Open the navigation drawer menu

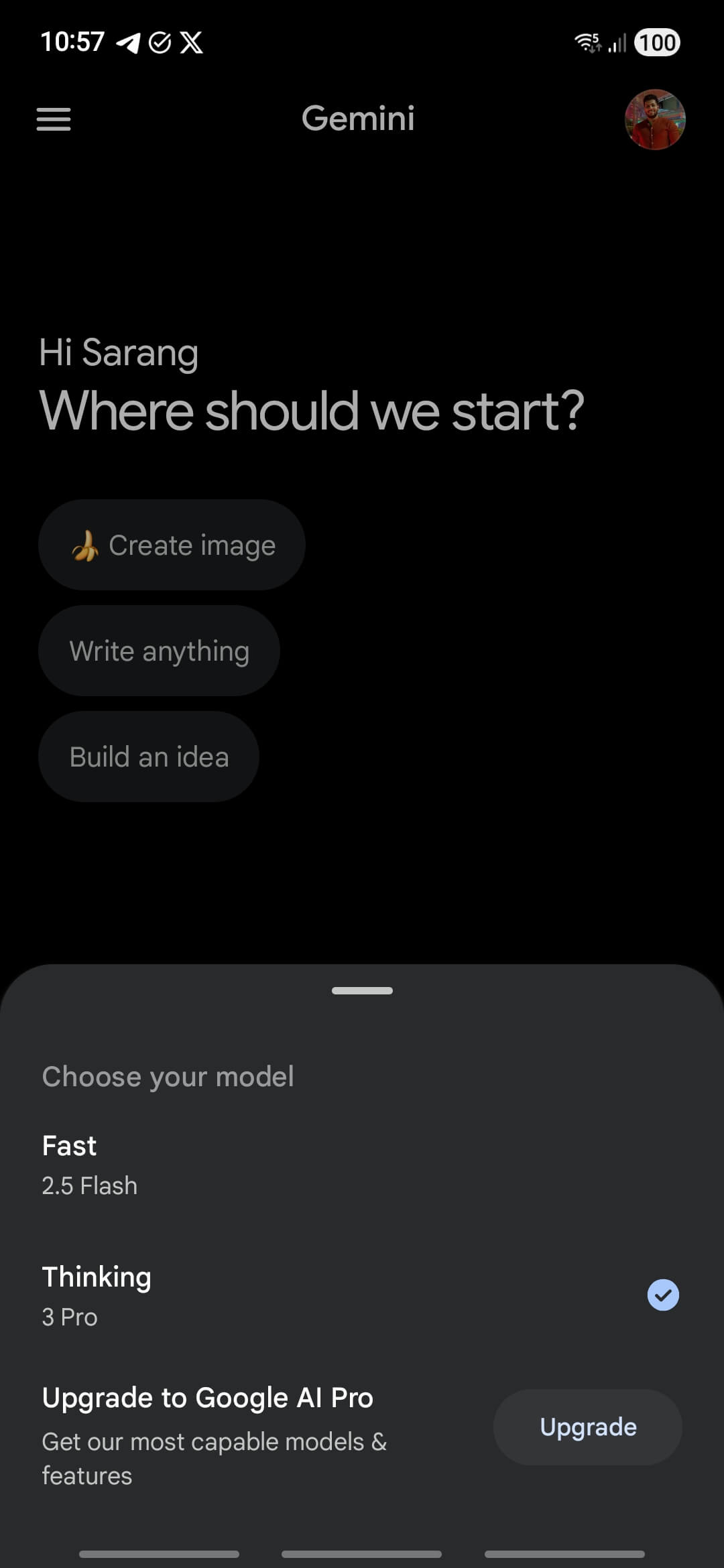pos(53,119)
